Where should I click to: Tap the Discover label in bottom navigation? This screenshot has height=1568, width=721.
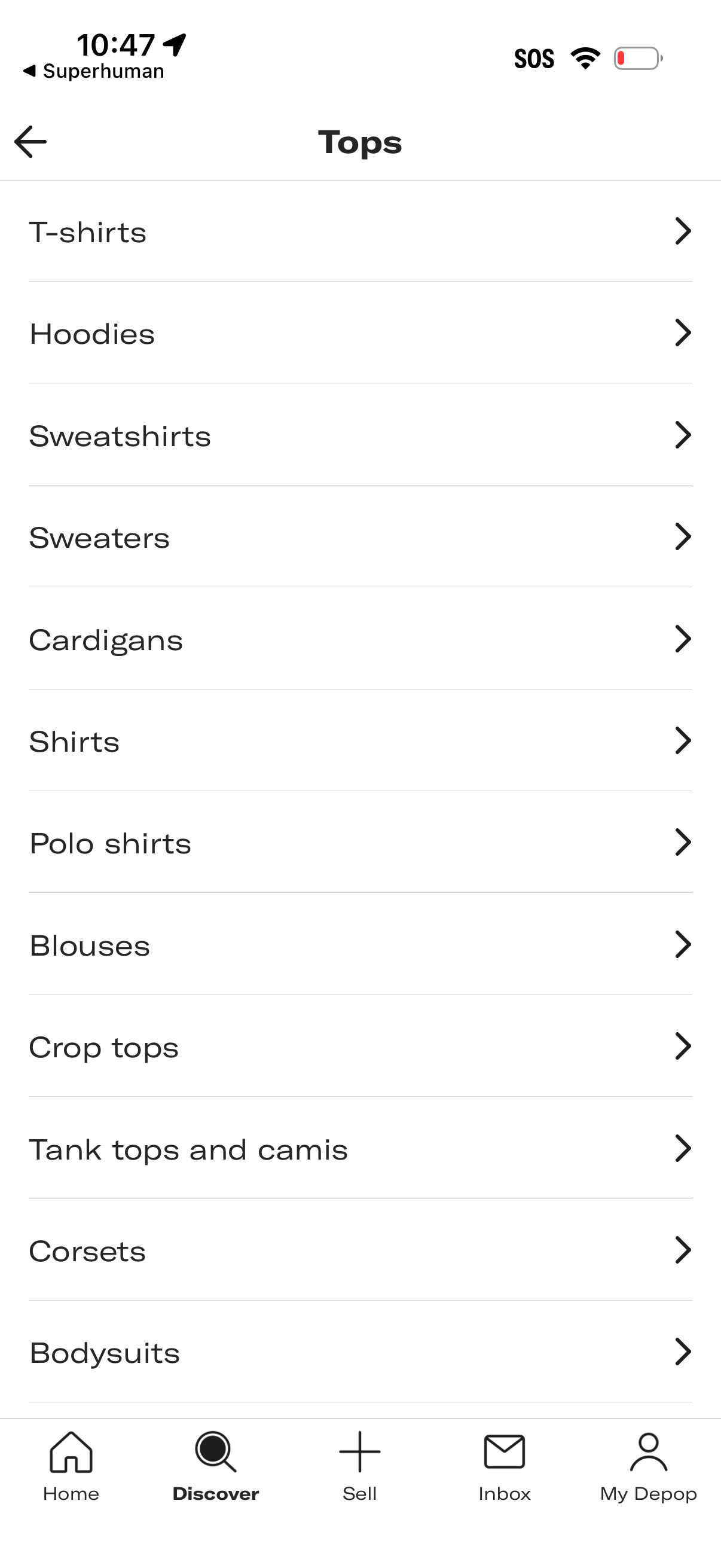pos(215,1493)
